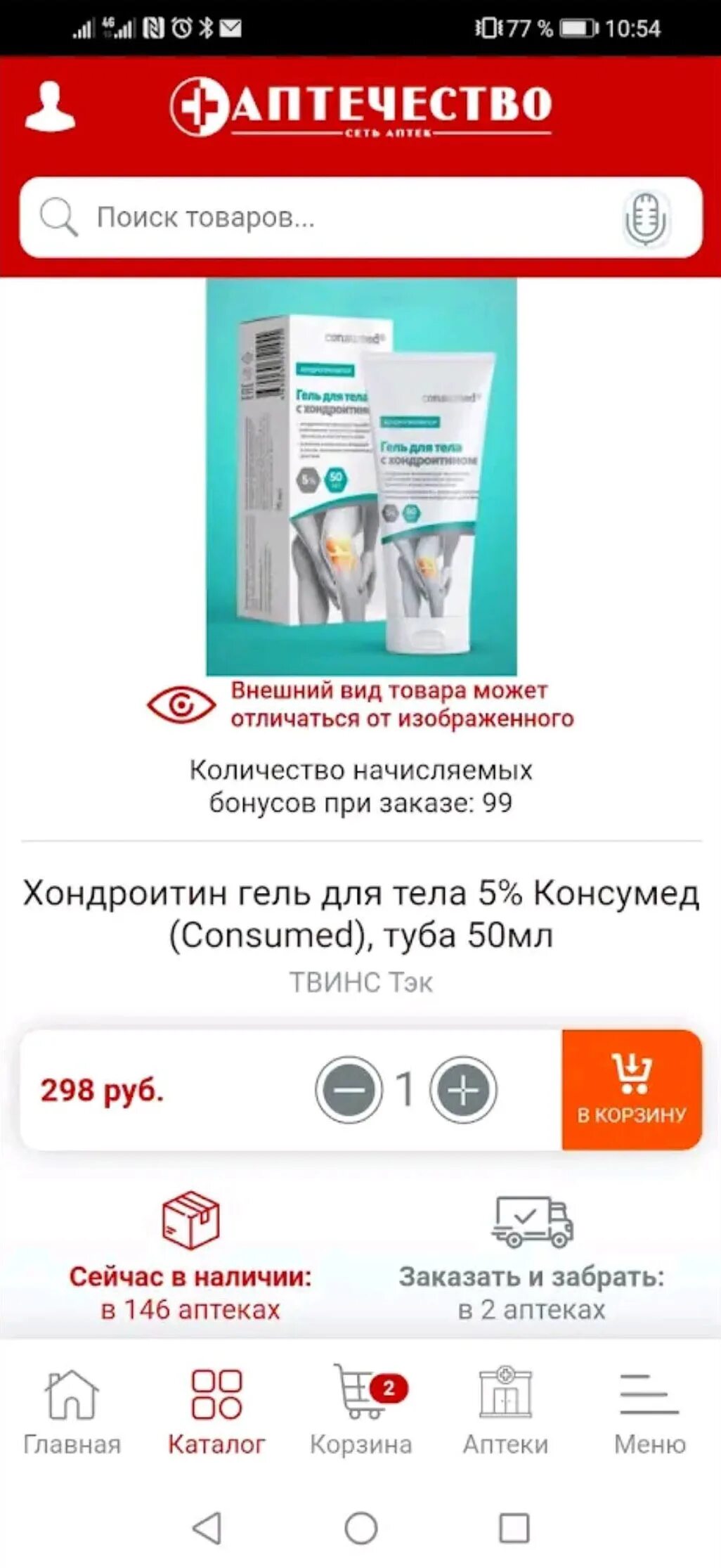Start voice search with the microphone

pyautogui.click(x=645, y=219)
